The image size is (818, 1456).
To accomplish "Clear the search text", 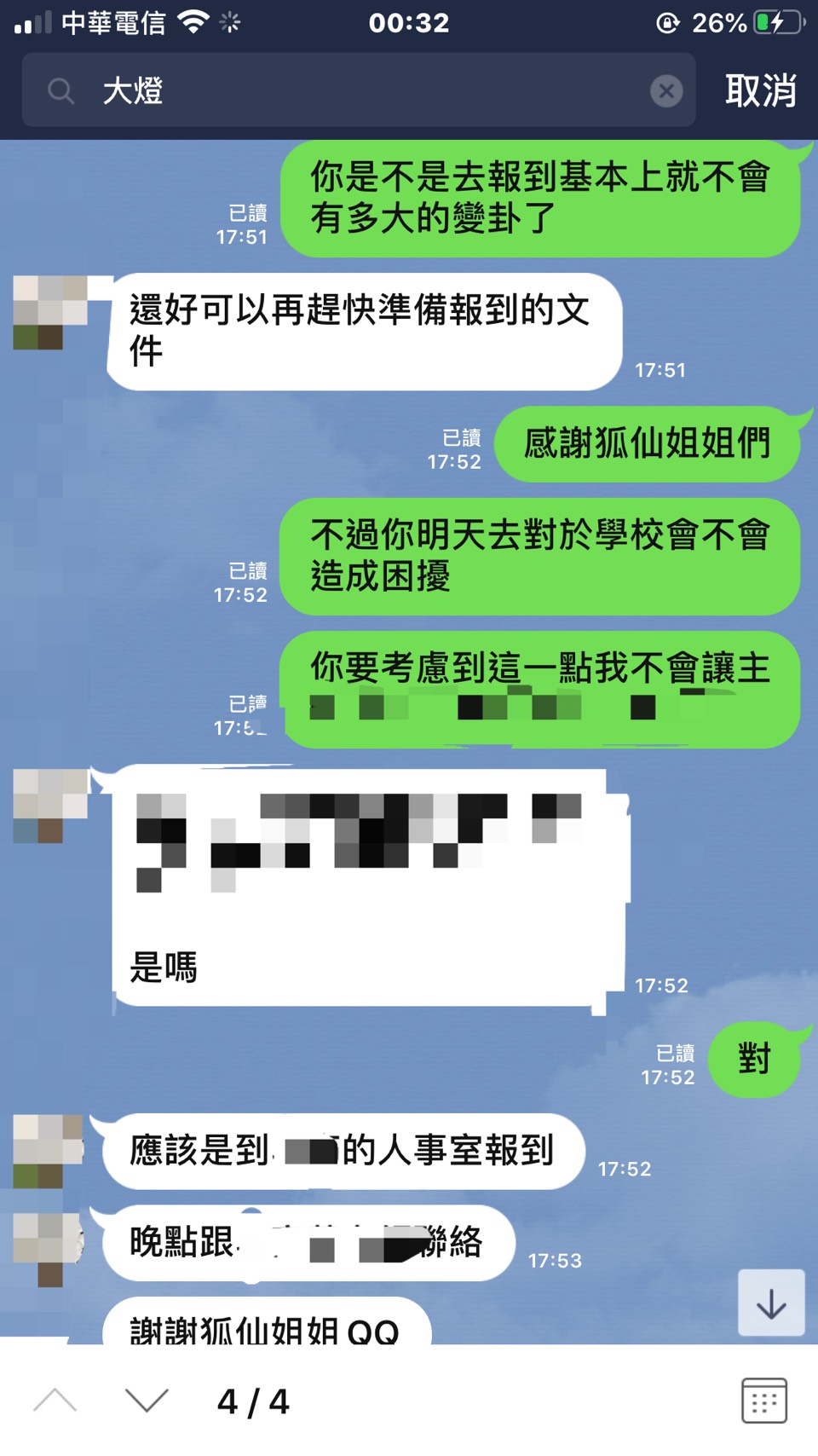I will [666, 90].
